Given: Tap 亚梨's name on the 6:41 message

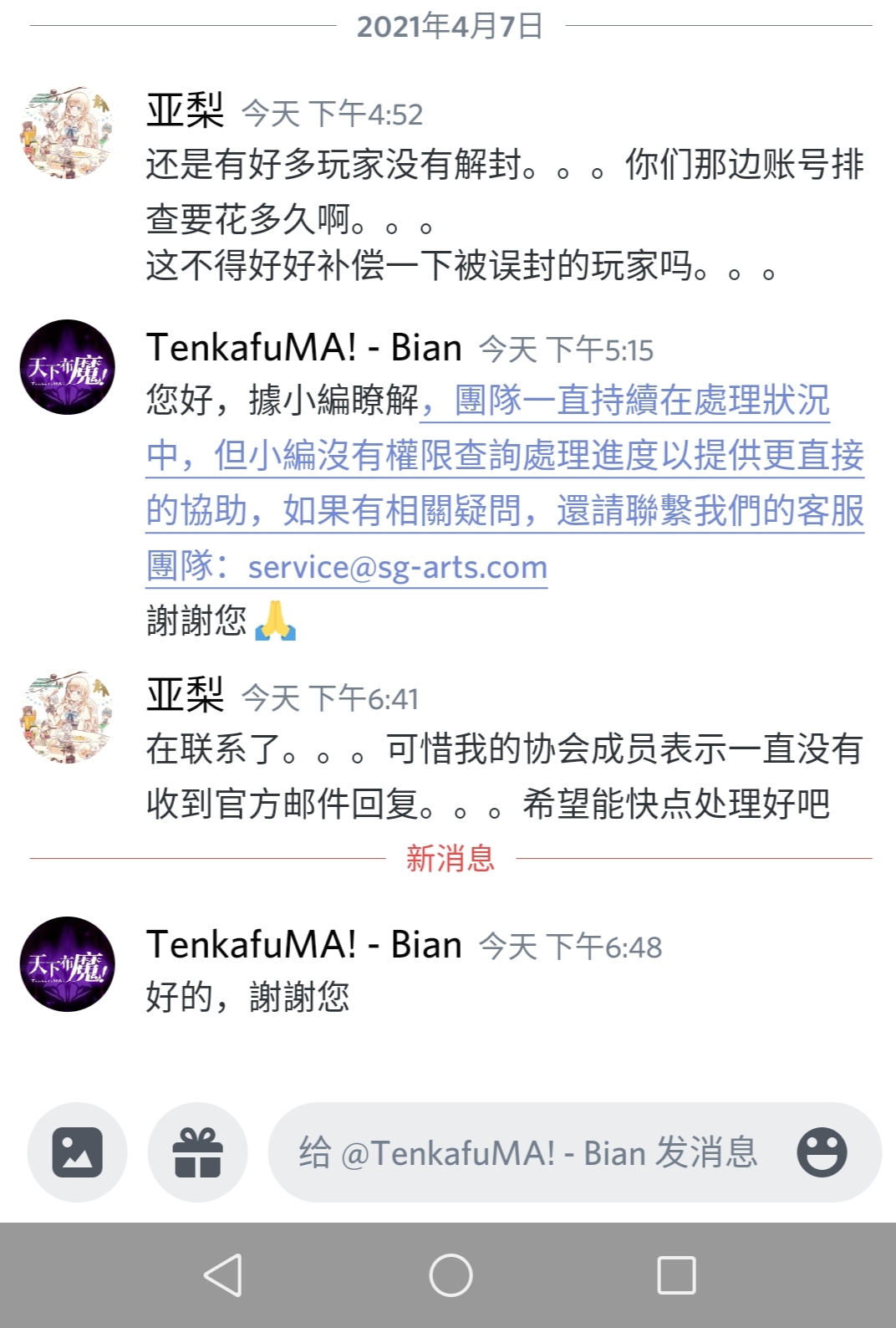Looking at the screenshot, I should pos(185,696).
